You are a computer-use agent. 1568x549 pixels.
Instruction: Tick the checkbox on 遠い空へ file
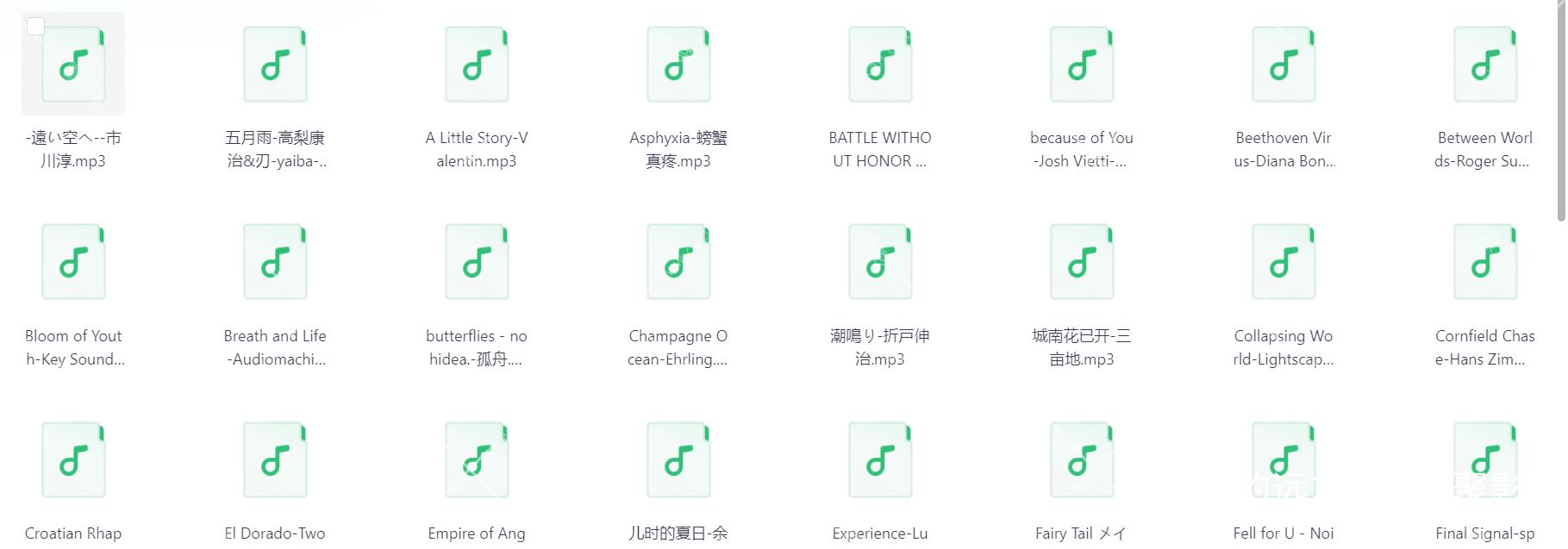click(x=35, y=27)
